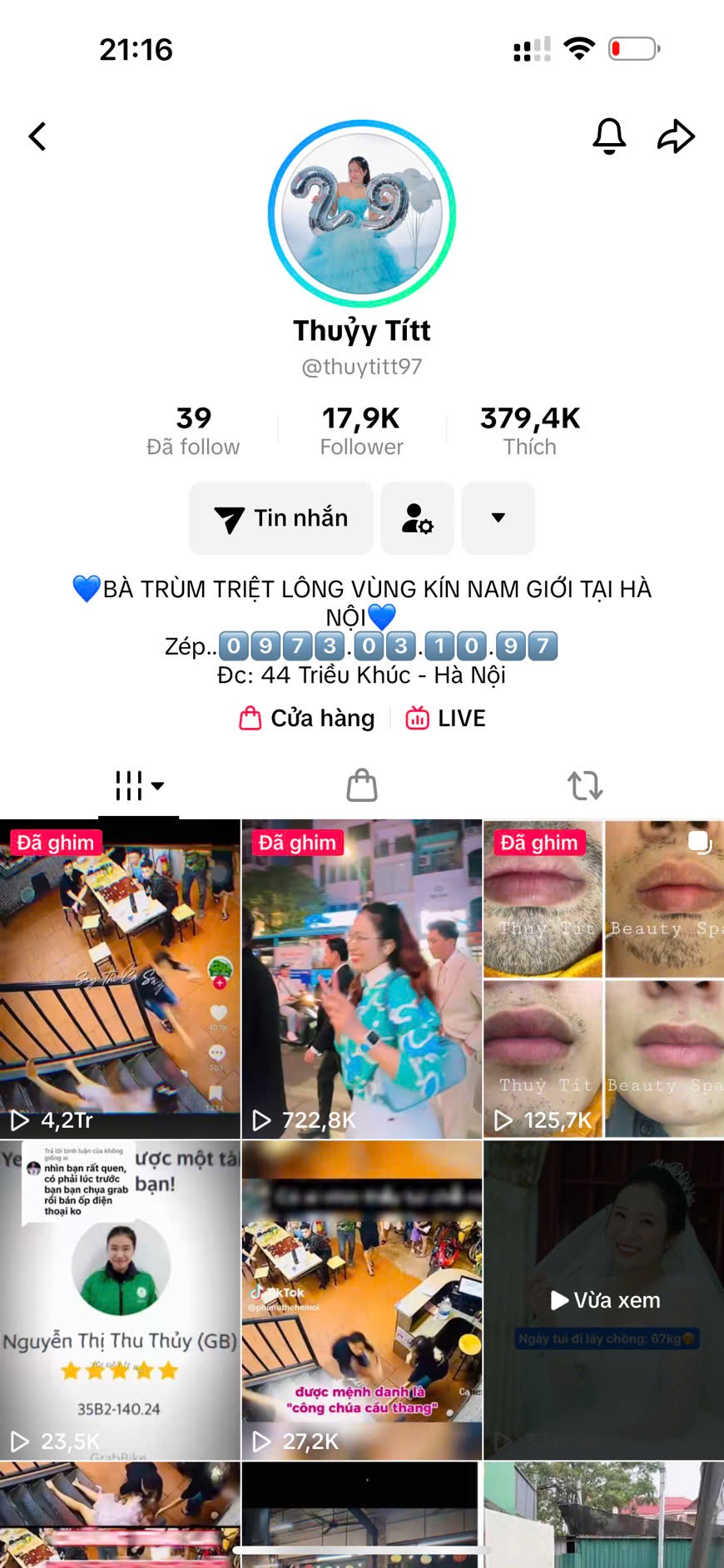Open the Cửa hàng shop link
724x1568 pixels.
click(307, 718)
